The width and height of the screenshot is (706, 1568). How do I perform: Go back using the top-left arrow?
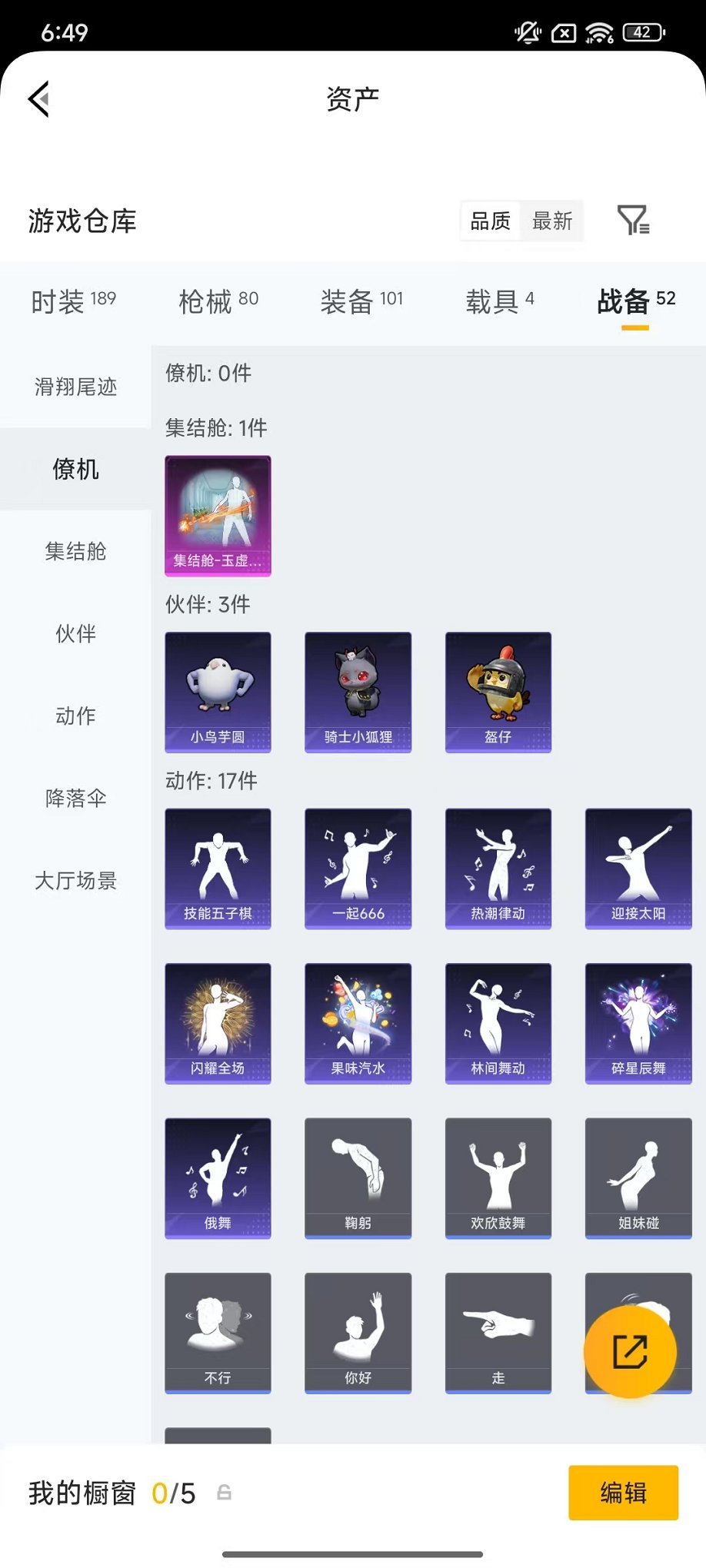tap(39, 99)
